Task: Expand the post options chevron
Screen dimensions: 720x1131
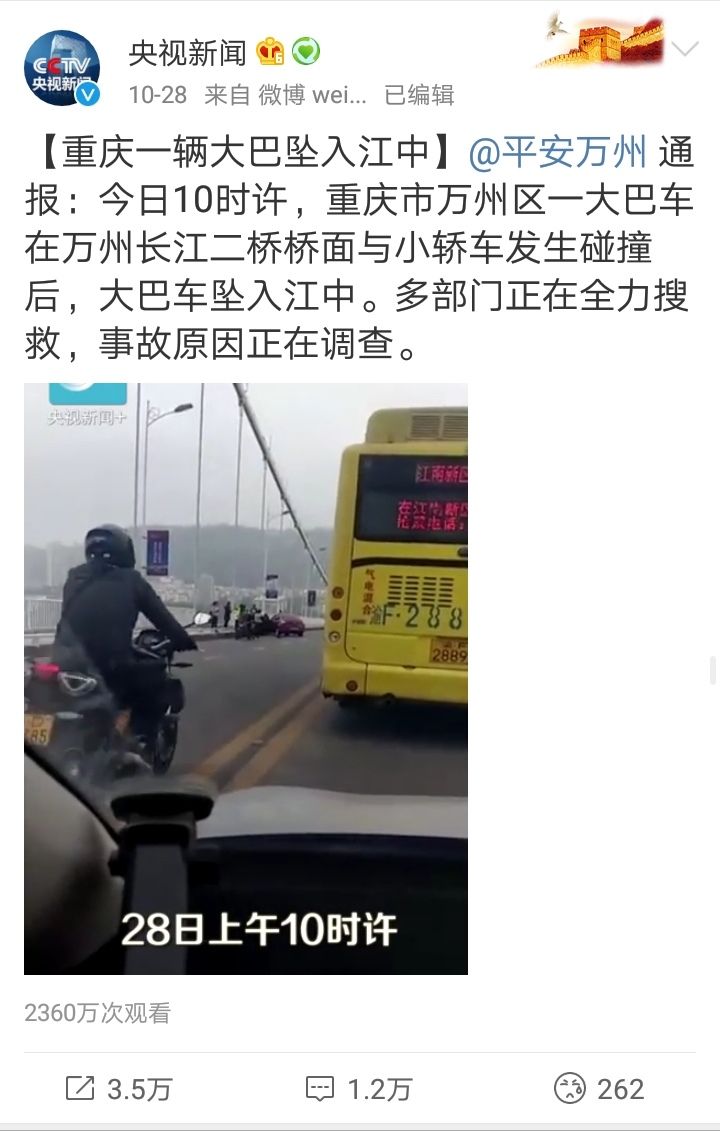Action: coord(685,49)
